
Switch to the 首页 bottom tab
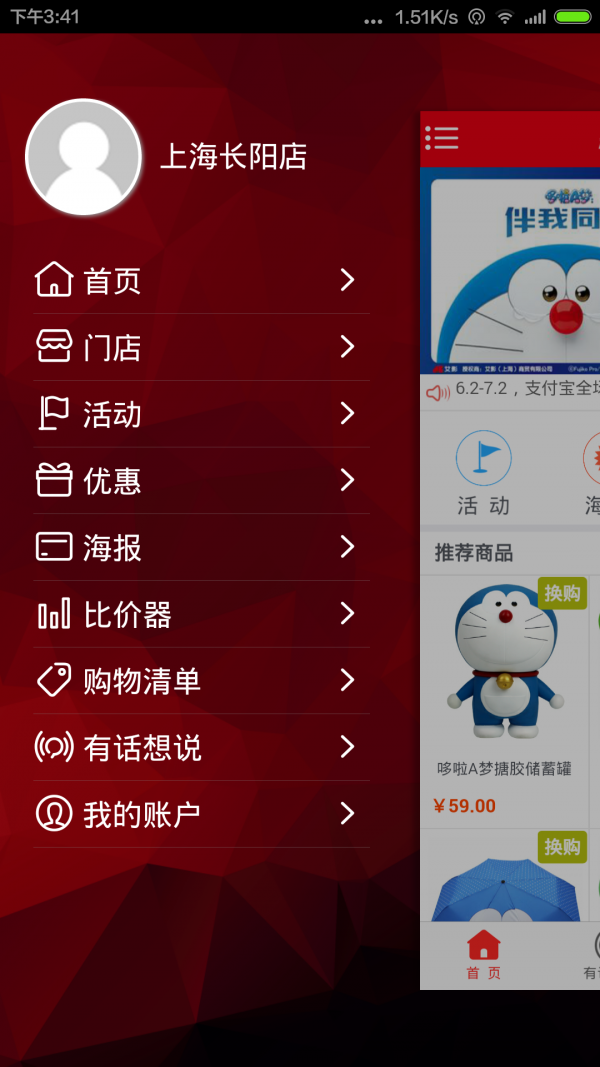click(484, 955)
